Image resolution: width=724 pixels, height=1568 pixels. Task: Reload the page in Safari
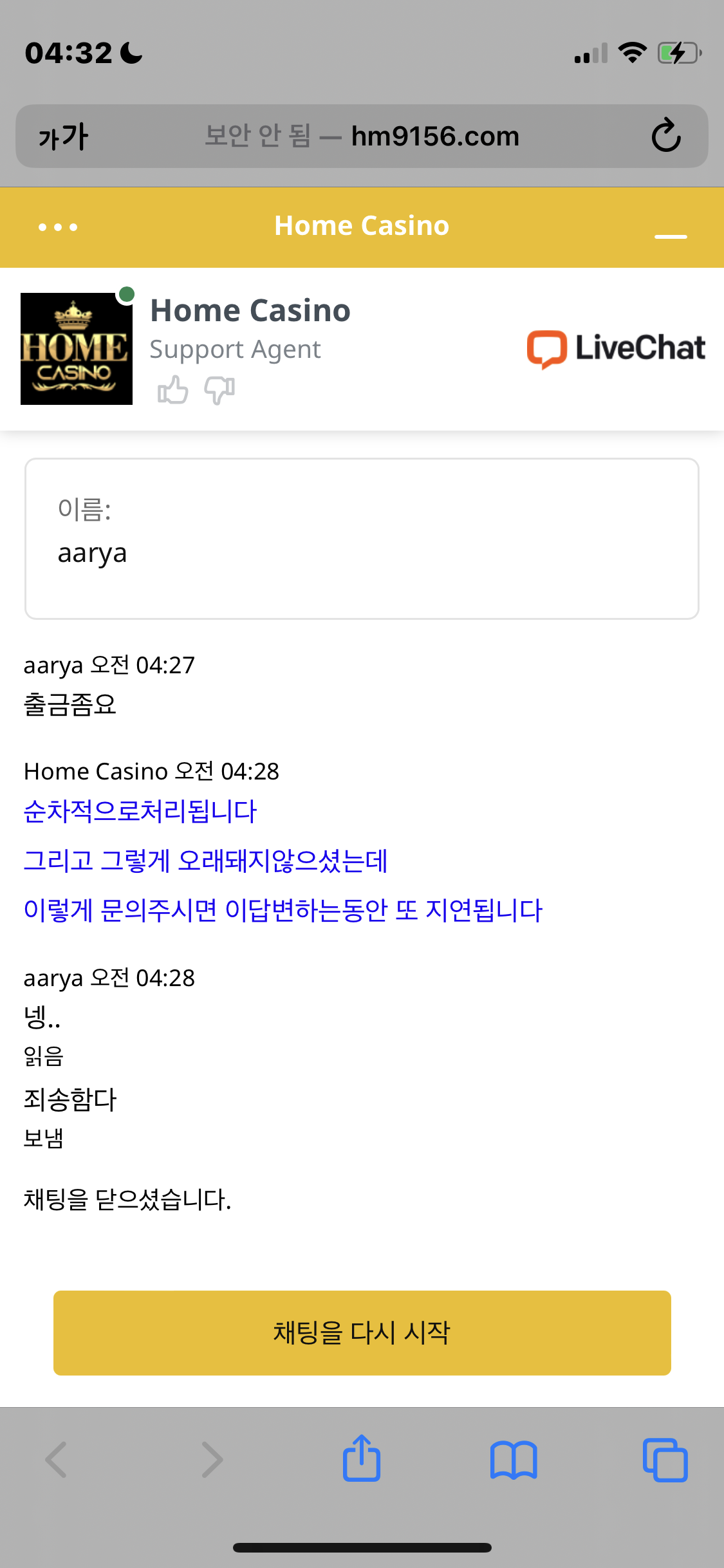point(666,136)
